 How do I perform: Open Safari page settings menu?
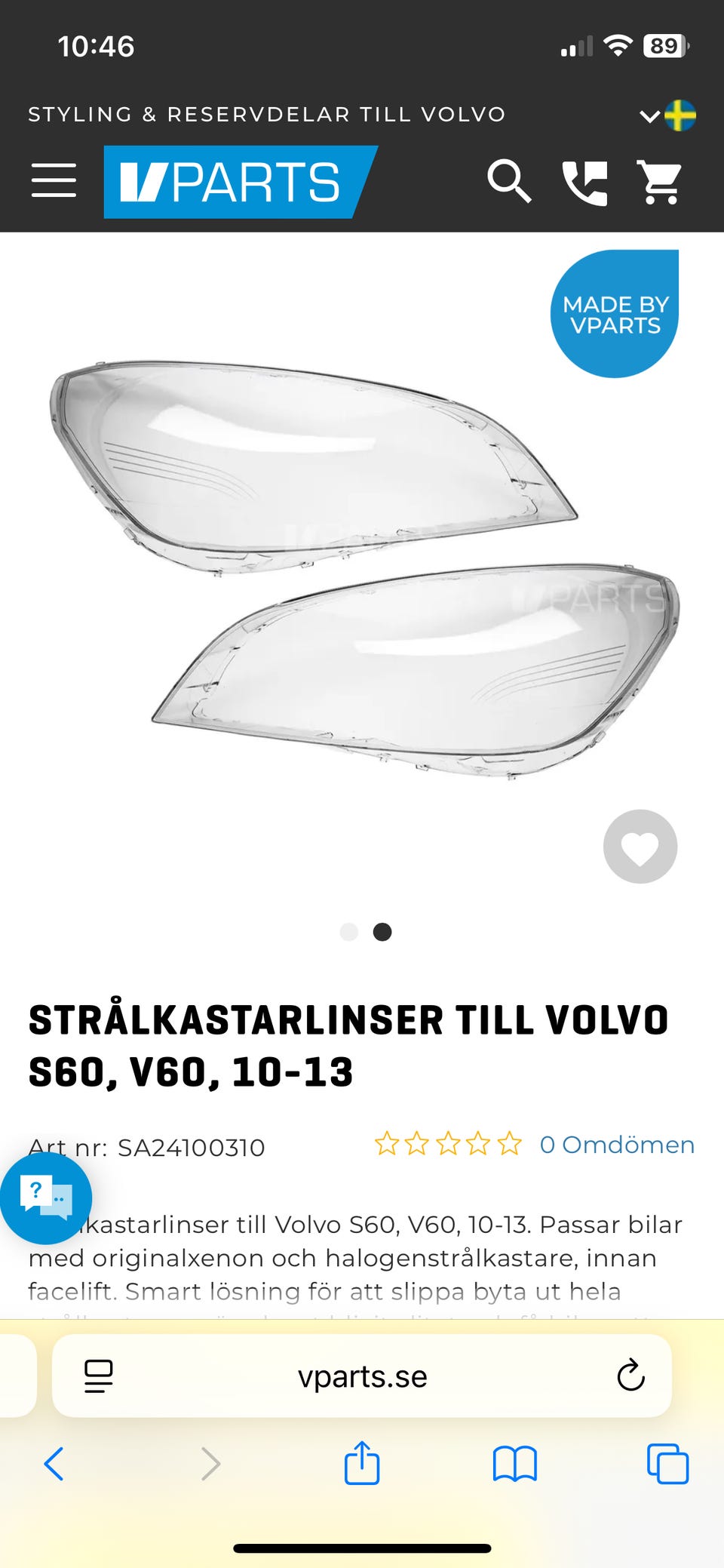(x=99, y=1376)
